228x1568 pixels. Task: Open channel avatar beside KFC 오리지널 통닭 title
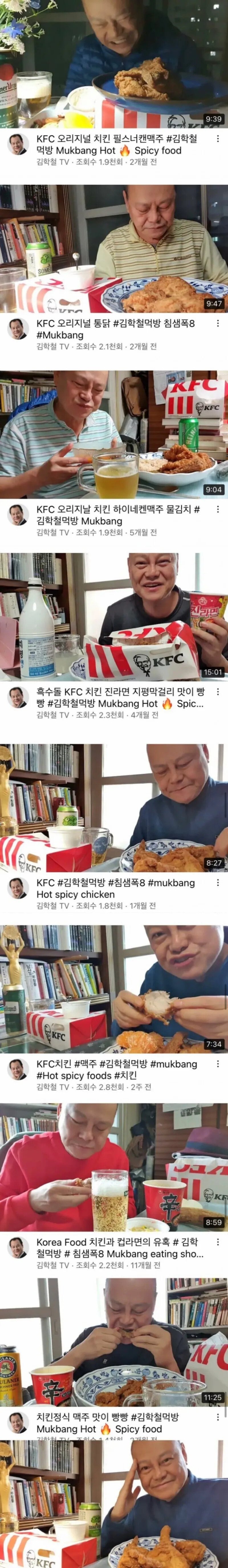tap(18, 329)
